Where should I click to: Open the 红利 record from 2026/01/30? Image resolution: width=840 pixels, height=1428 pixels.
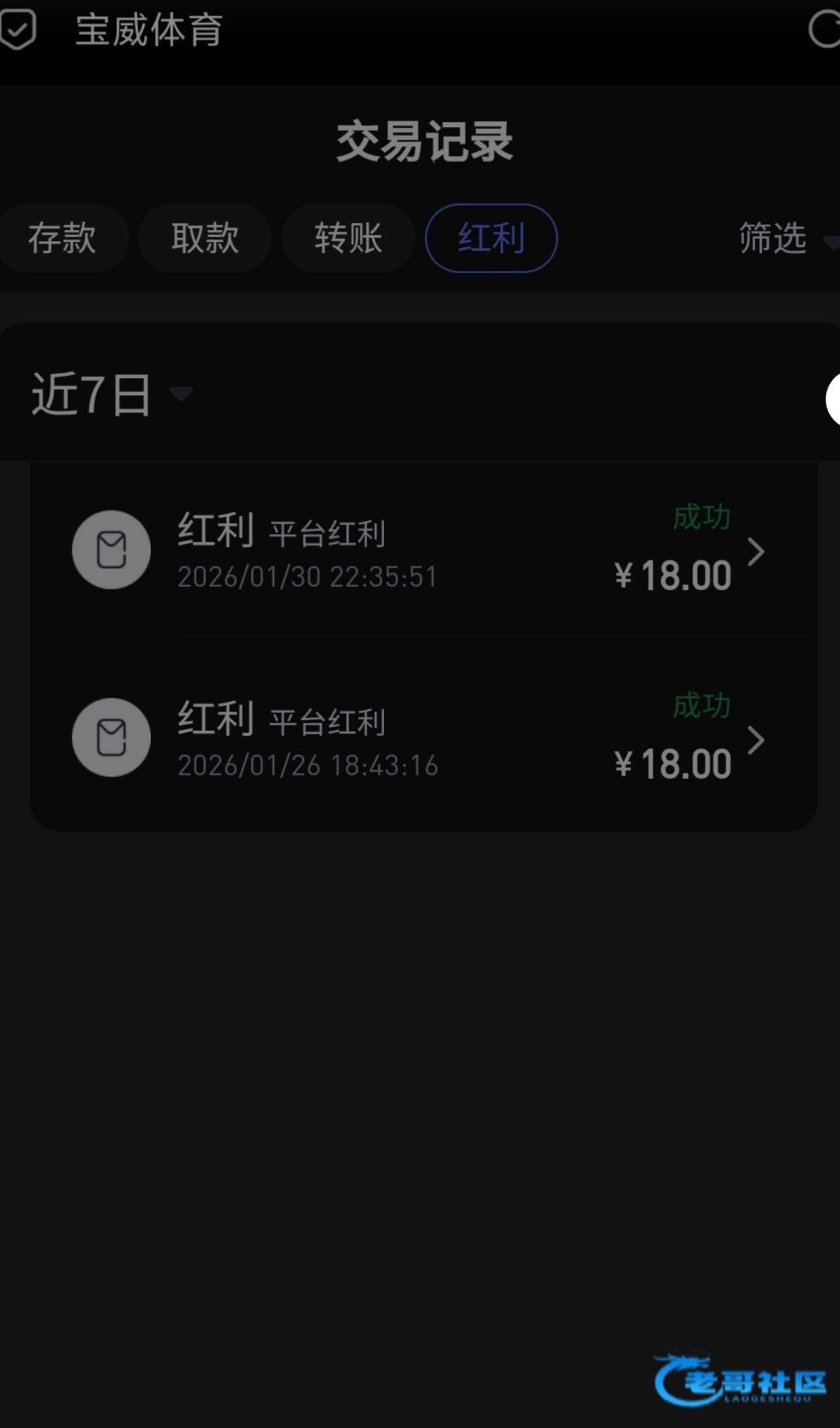(x=423, y=551)
